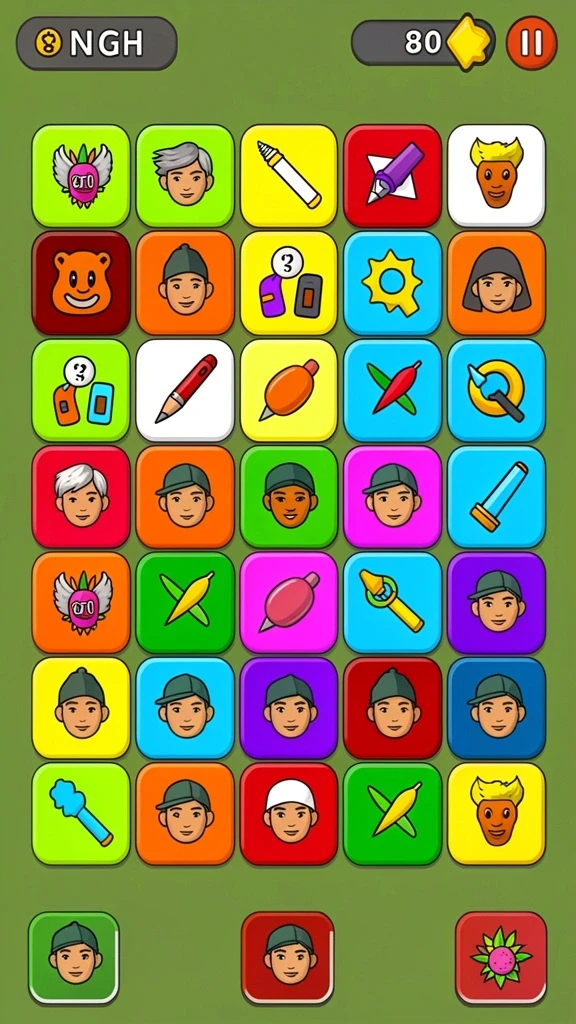
Task: Pick the blue cloud wand tile
Action: tap(81, 814)
